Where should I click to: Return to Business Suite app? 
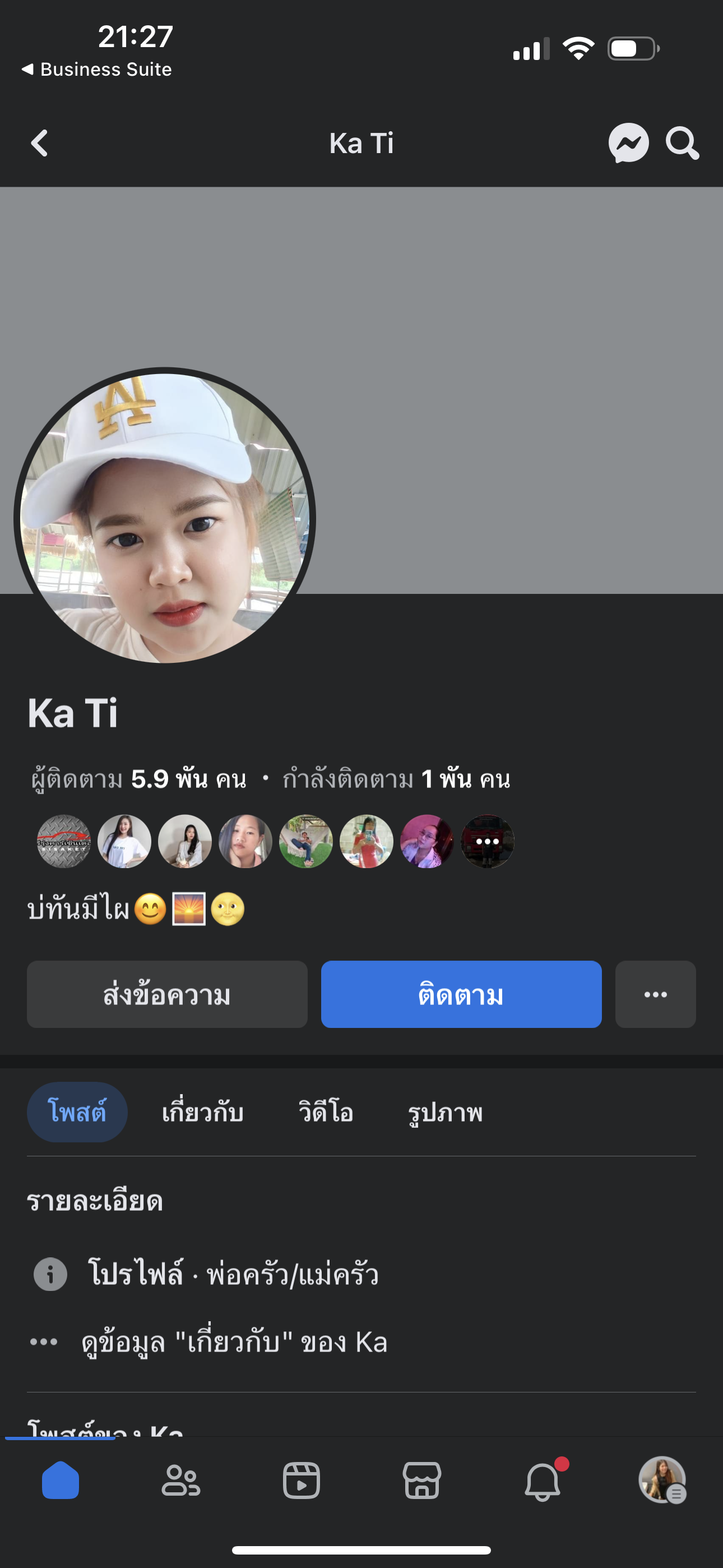click(98, 70)
